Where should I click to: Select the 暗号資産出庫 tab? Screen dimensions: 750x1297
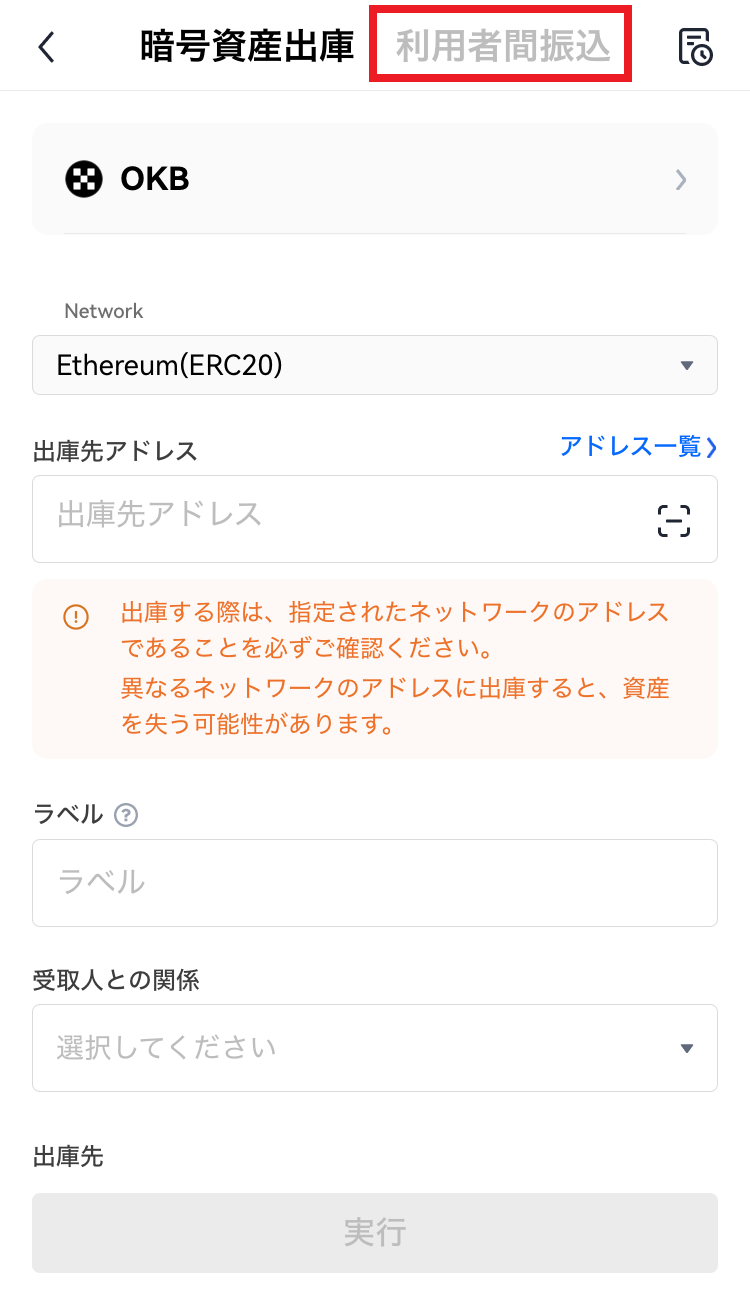tap(247, 47)
